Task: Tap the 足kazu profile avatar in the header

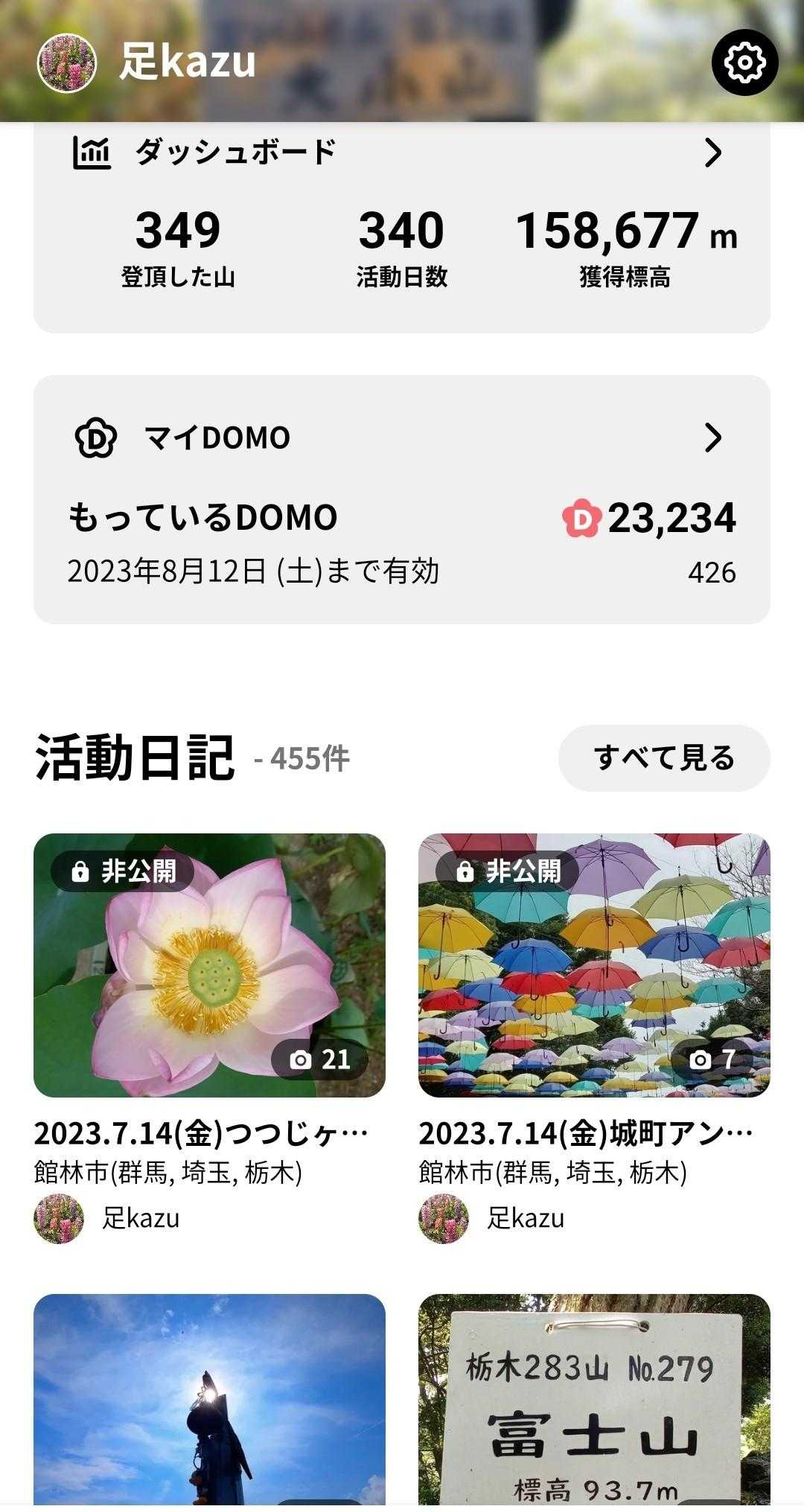Action: coord(67,63)
